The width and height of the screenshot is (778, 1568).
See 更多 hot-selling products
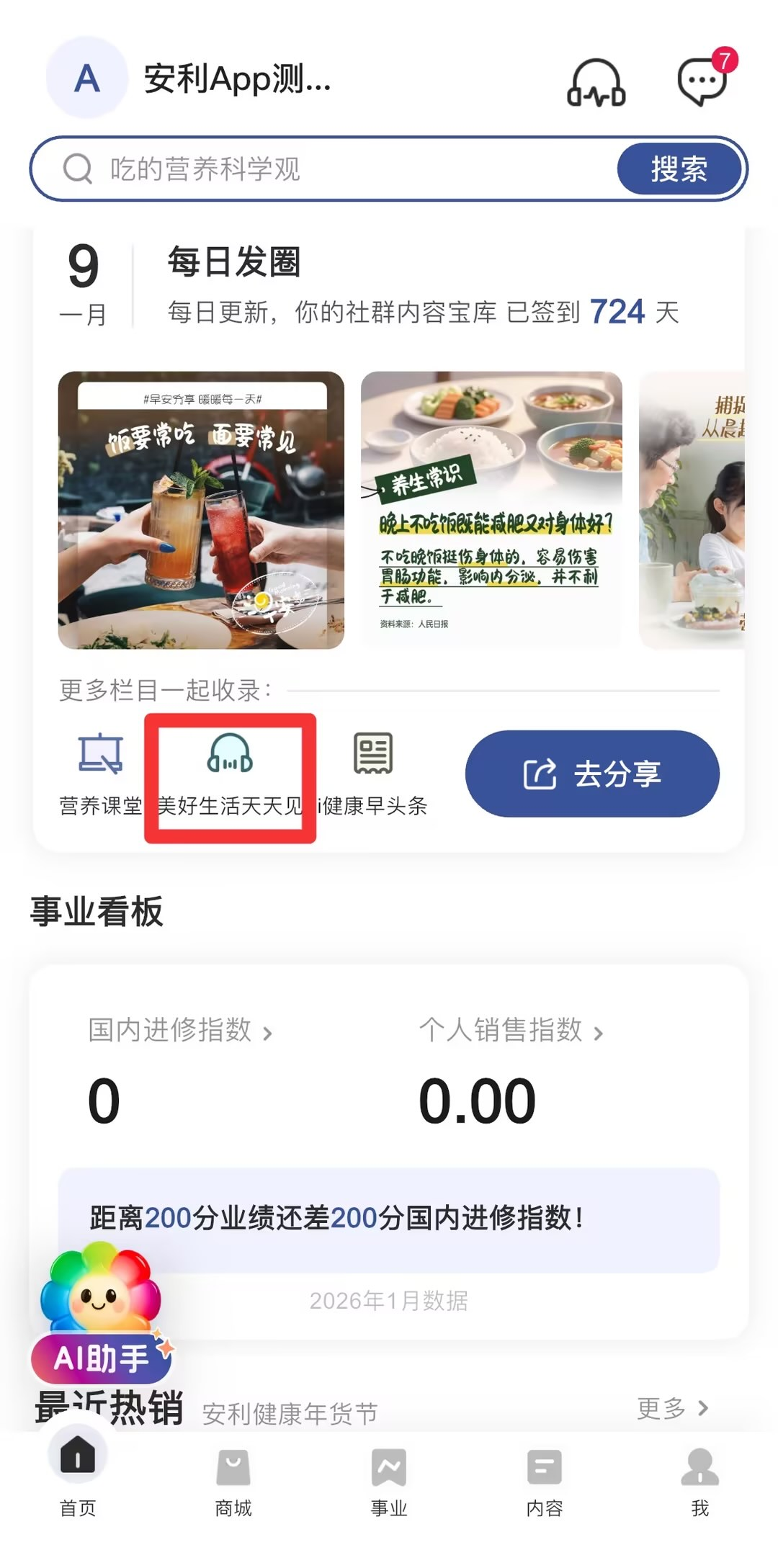(x=672, y=1408)
